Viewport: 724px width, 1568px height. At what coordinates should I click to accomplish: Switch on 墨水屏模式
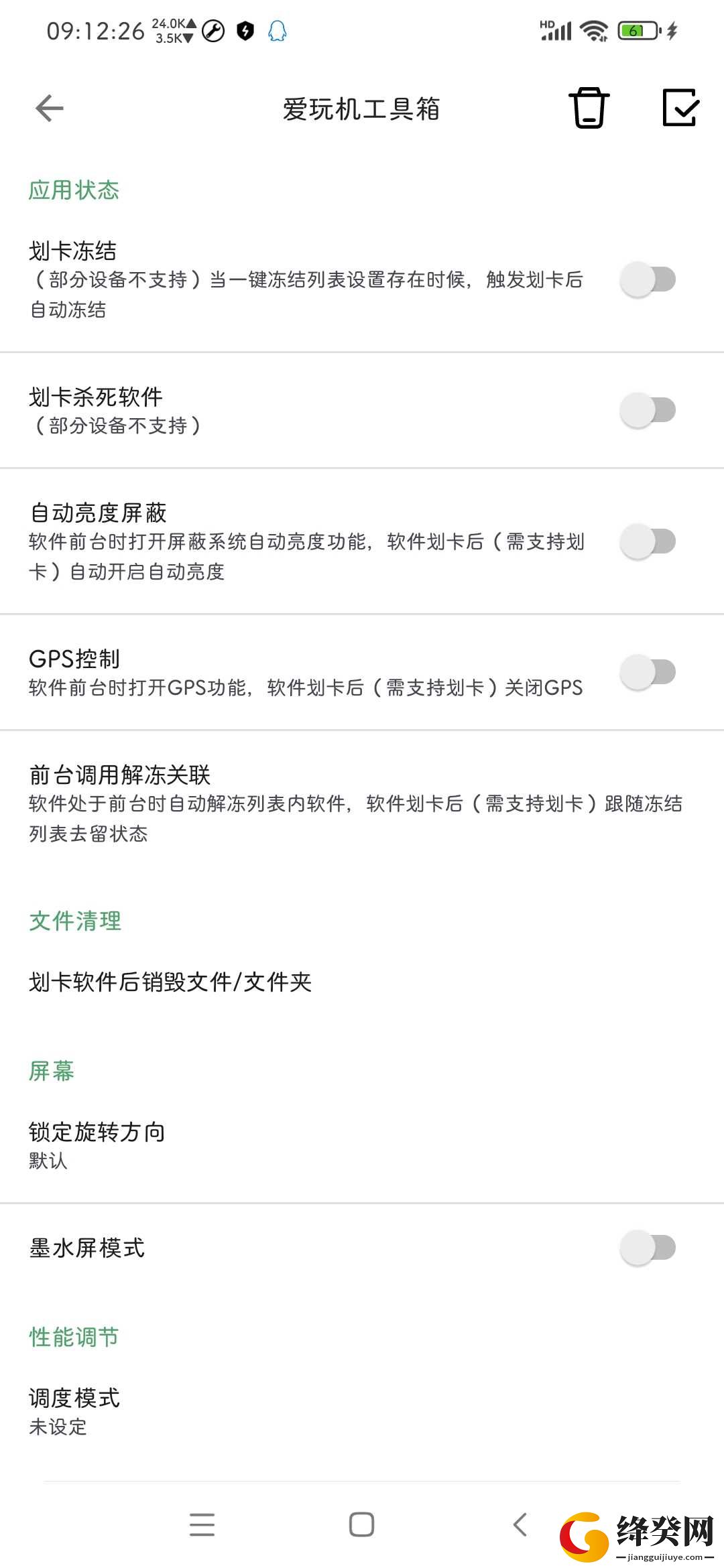pos(648,1248)
